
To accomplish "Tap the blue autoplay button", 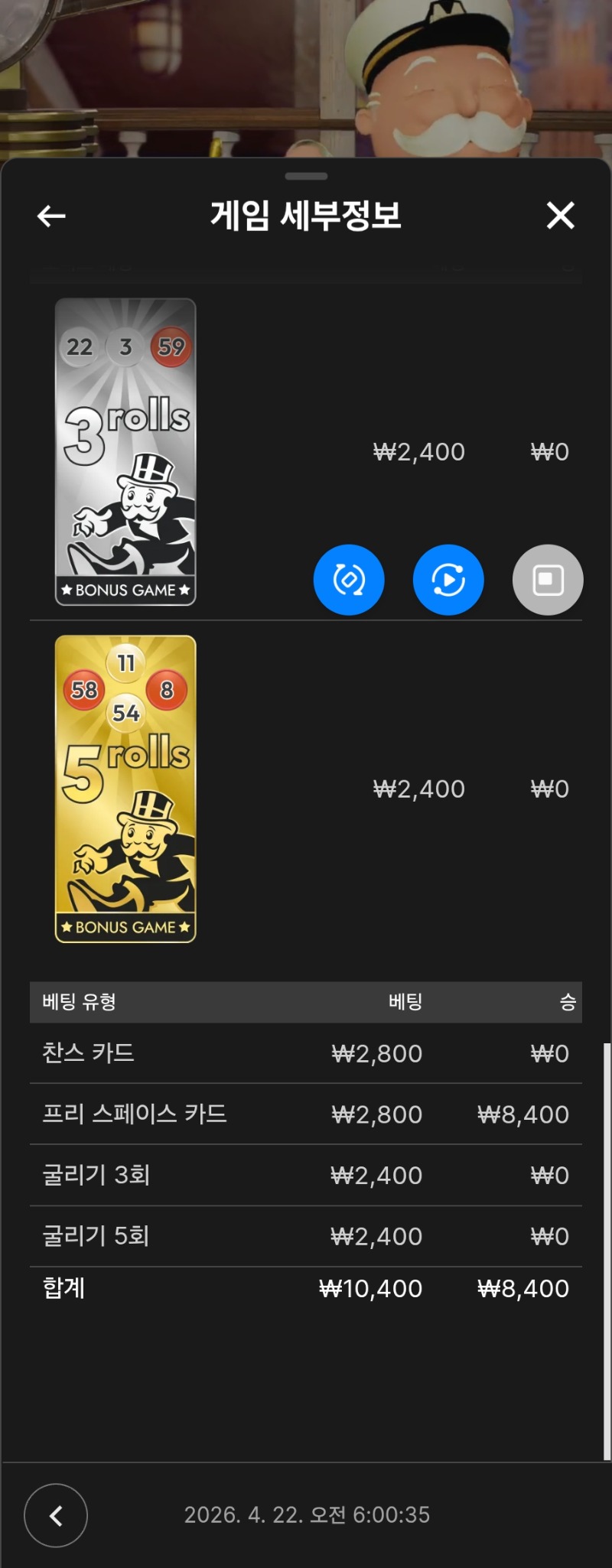I will point(448,580).
